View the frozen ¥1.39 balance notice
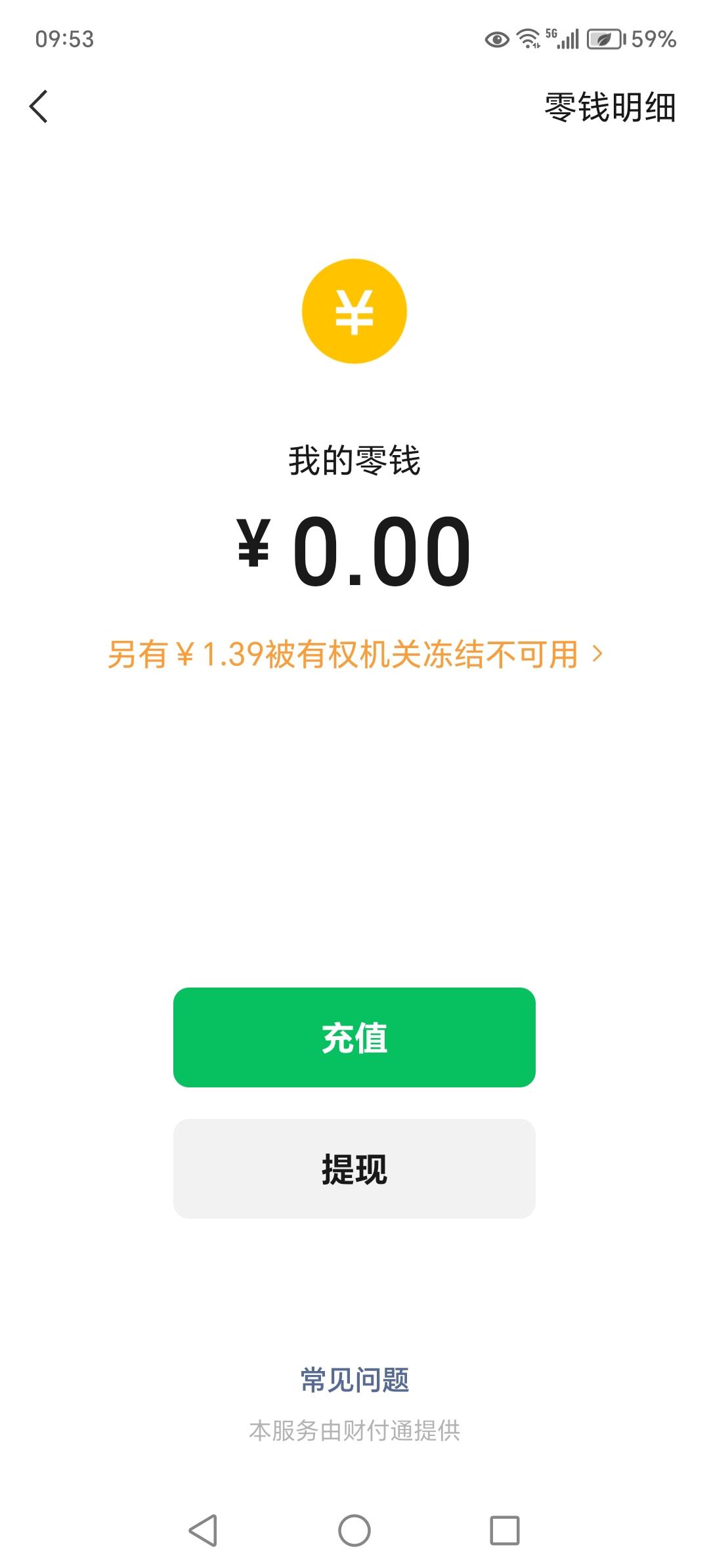 [x=354, y=654]
